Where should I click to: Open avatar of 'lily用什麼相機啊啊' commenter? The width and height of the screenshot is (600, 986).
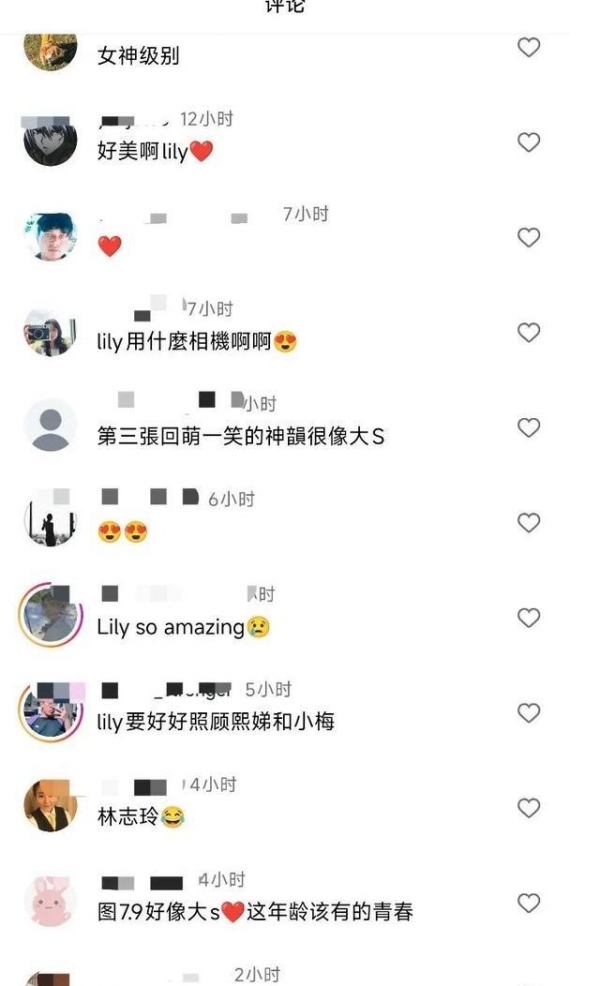[x=50, y=332]
